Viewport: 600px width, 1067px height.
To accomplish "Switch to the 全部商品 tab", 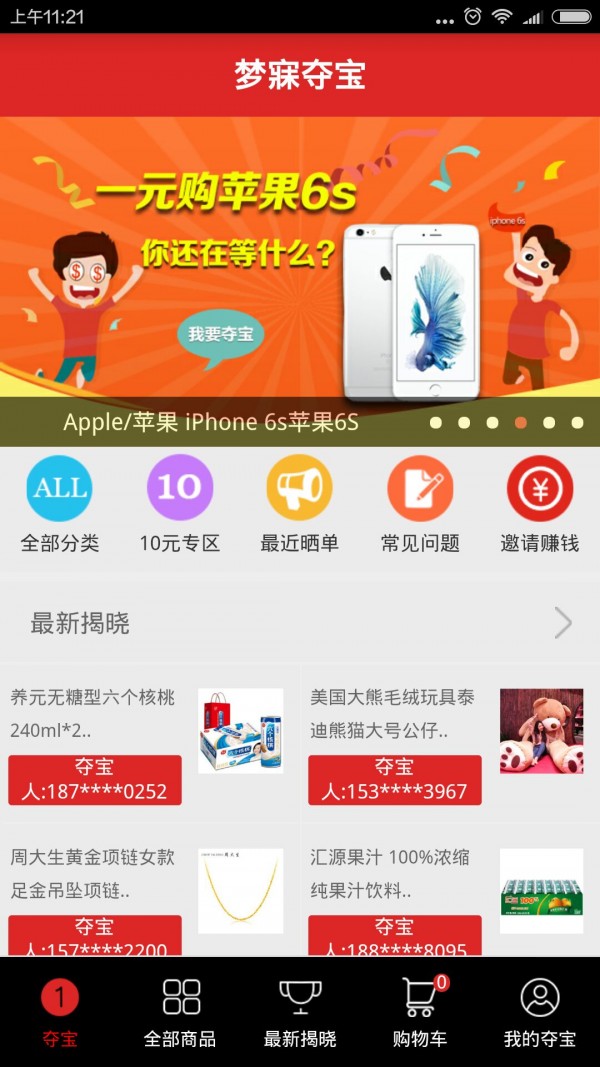I will coord(180,1012).
